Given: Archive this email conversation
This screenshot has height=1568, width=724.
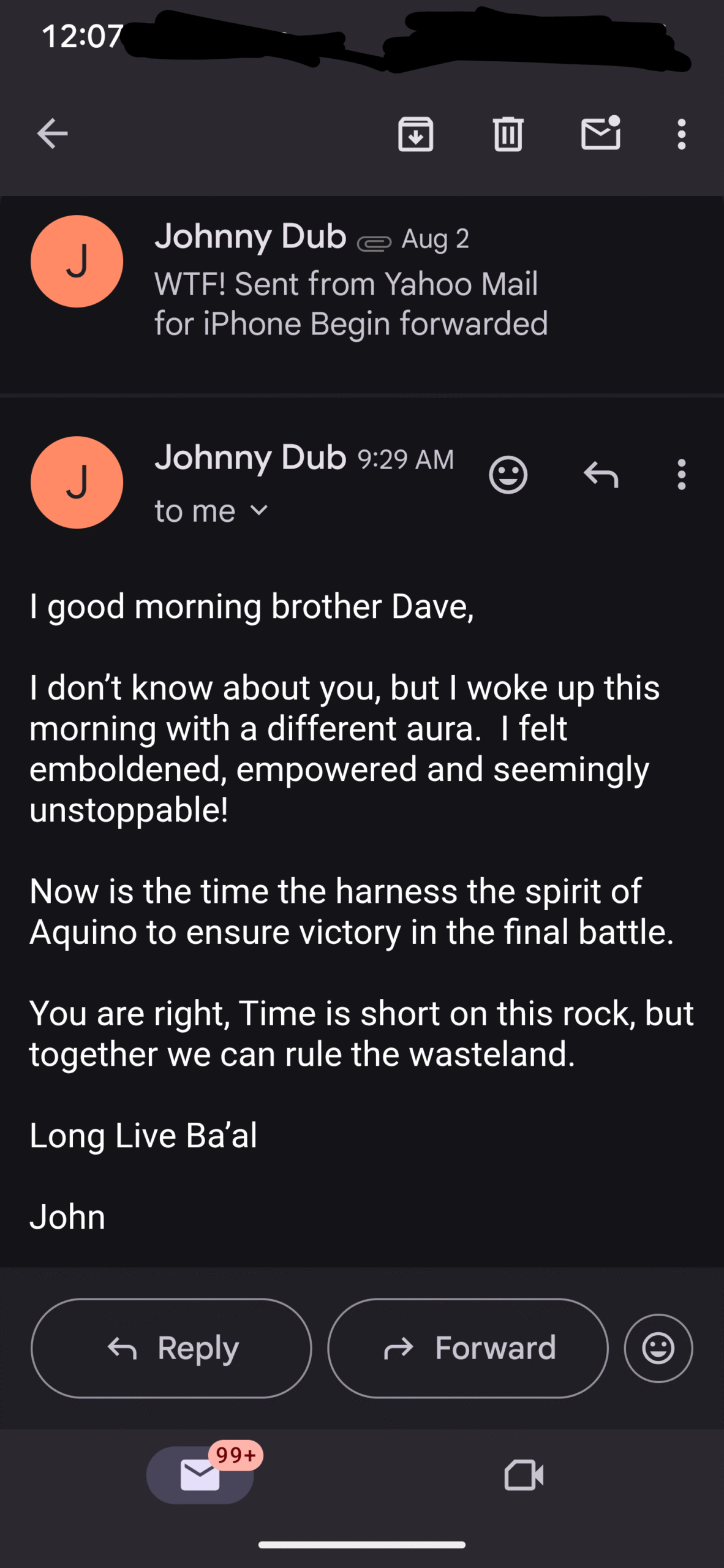Looking at the screenshot, I should (416, 134).
